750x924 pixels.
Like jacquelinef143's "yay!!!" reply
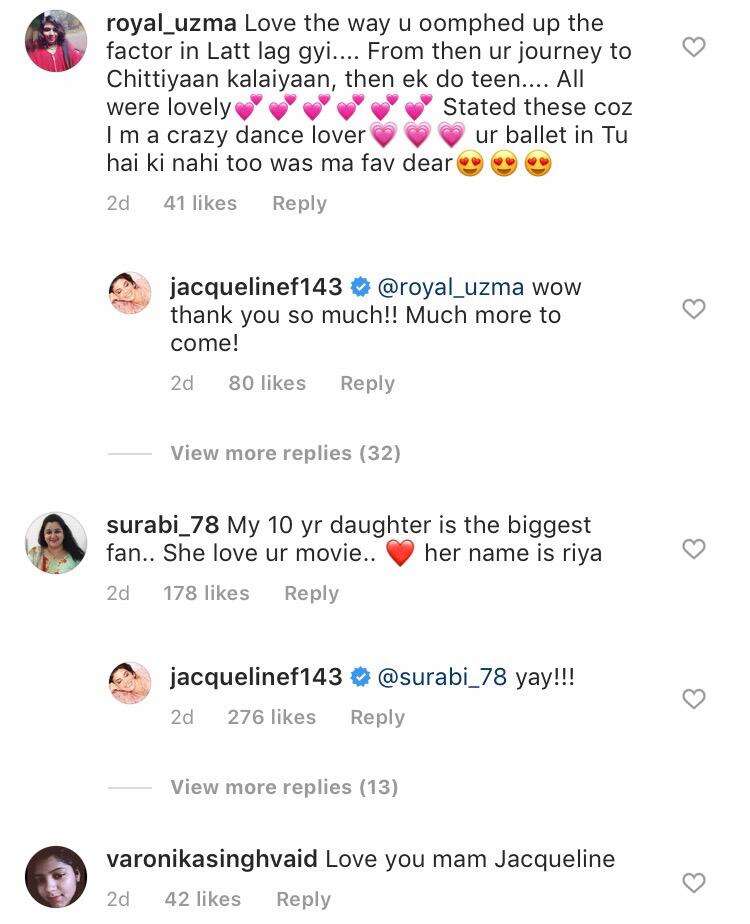(x=693, y=699)
